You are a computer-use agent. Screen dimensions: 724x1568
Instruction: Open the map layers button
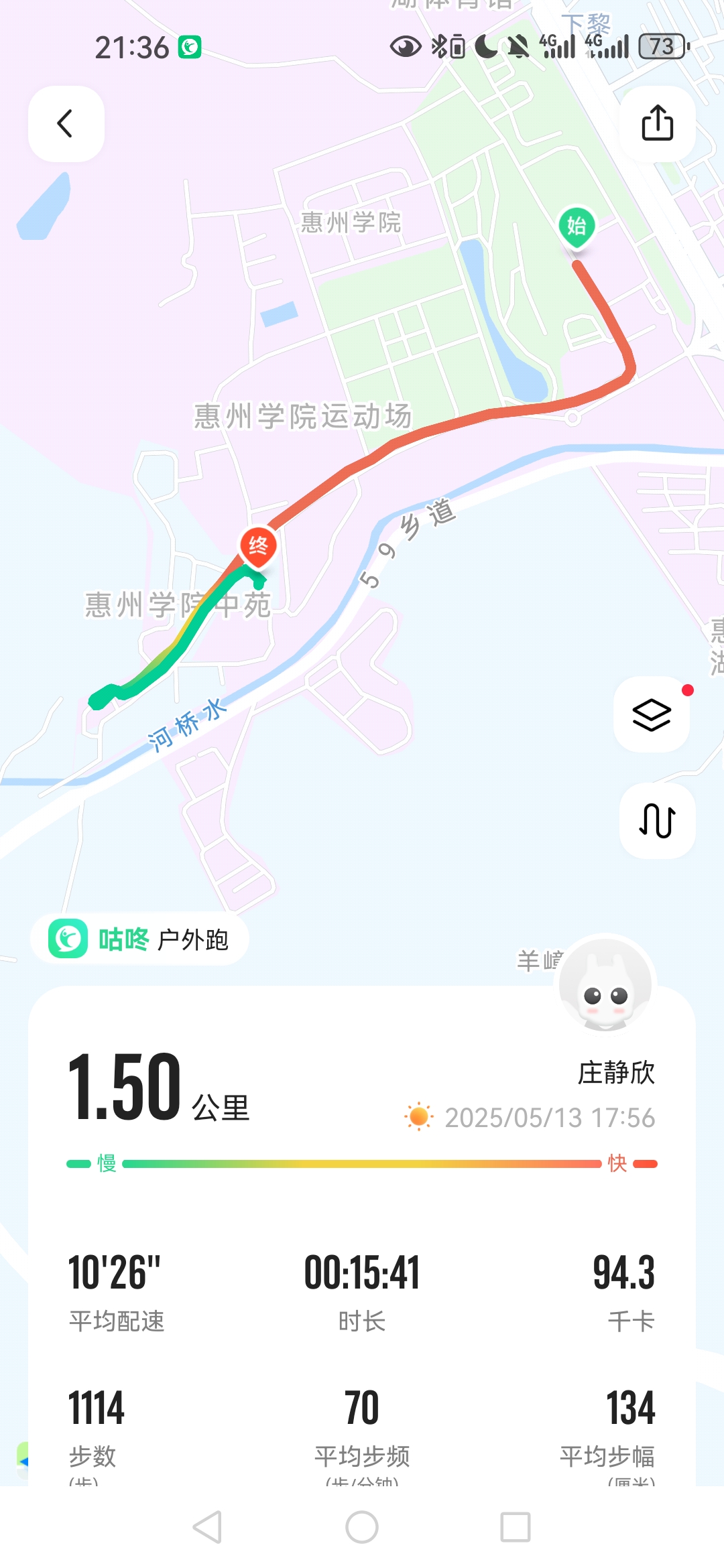[x=652, y=714]
